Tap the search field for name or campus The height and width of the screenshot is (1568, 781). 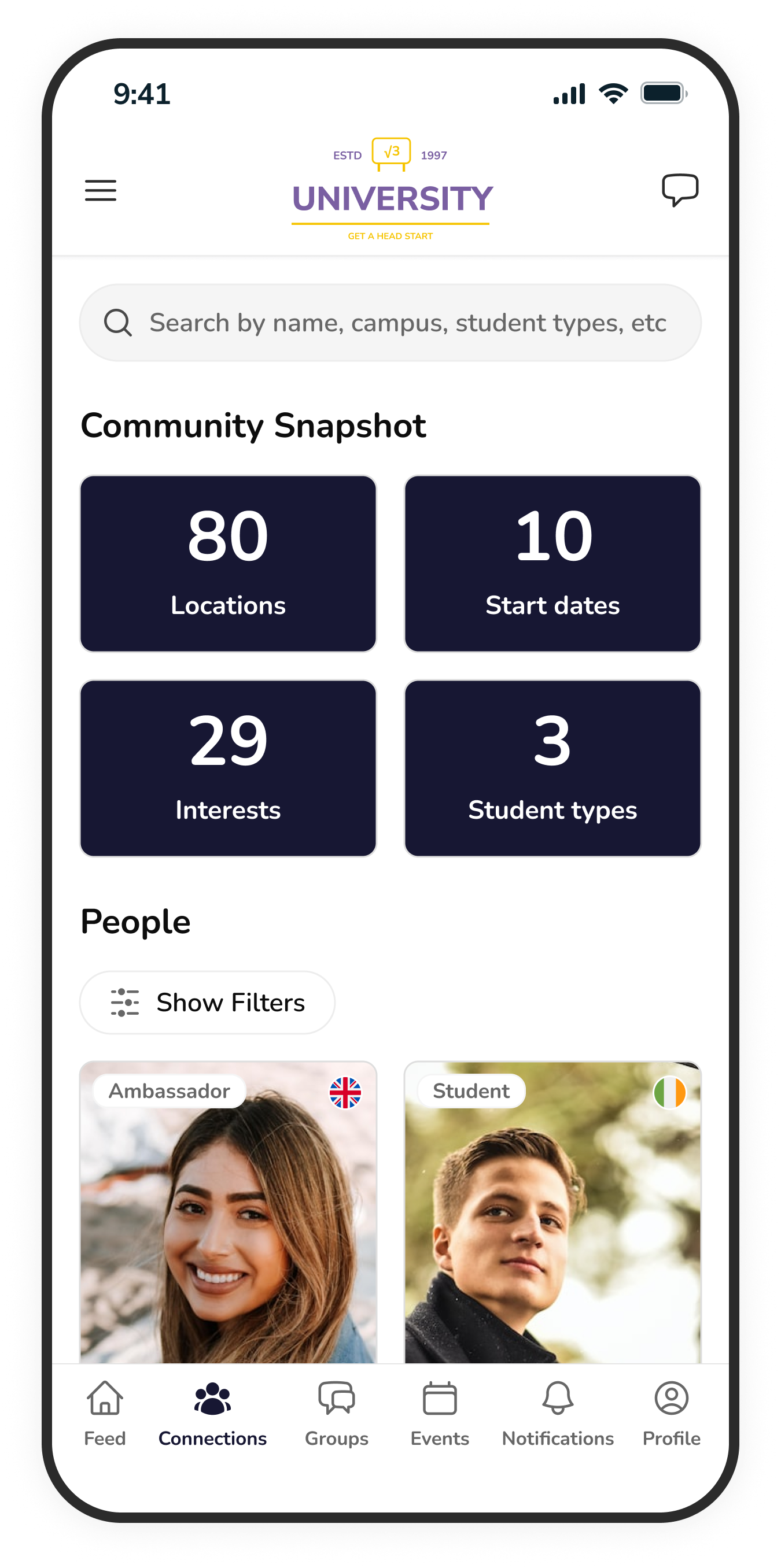[390, 323]
